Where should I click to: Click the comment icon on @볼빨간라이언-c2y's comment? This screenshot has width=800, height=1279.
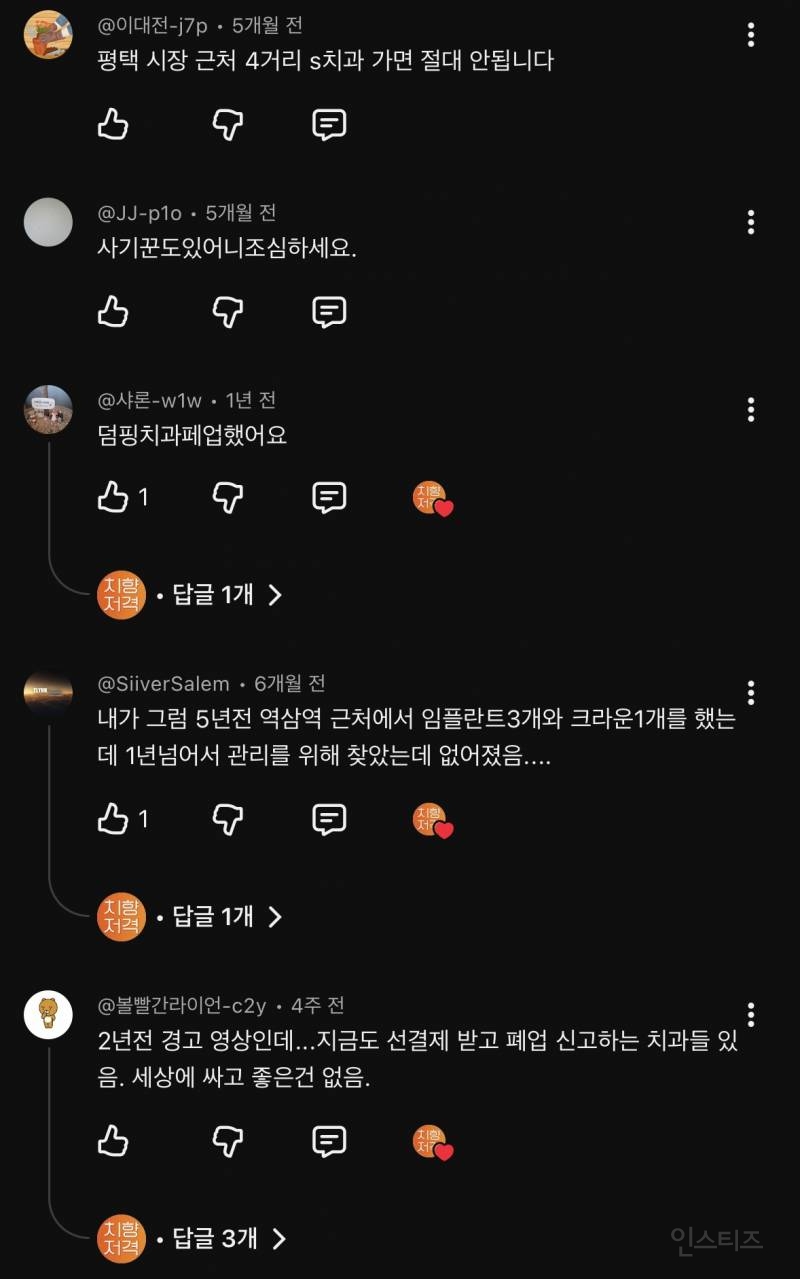330,1142
